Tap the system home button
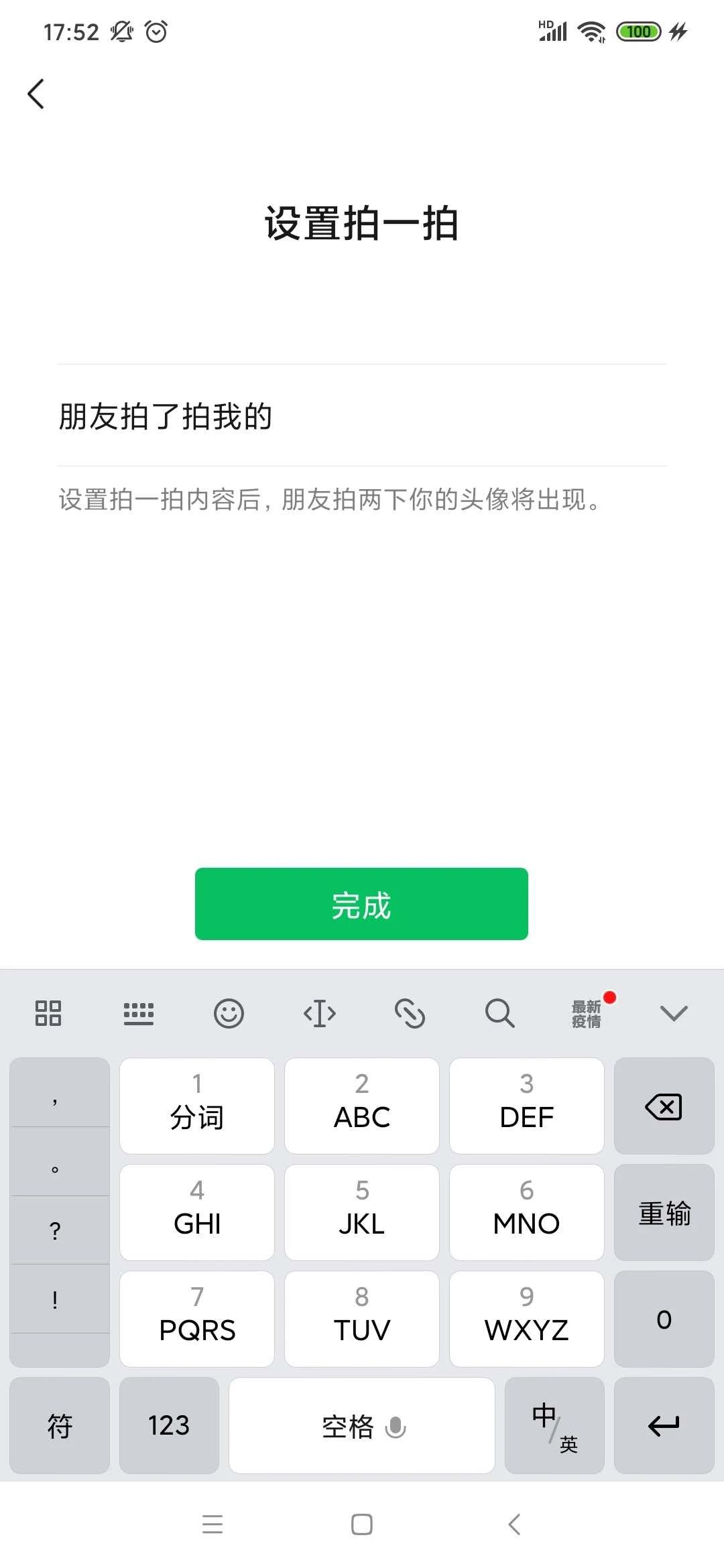 click(362, 1524)
